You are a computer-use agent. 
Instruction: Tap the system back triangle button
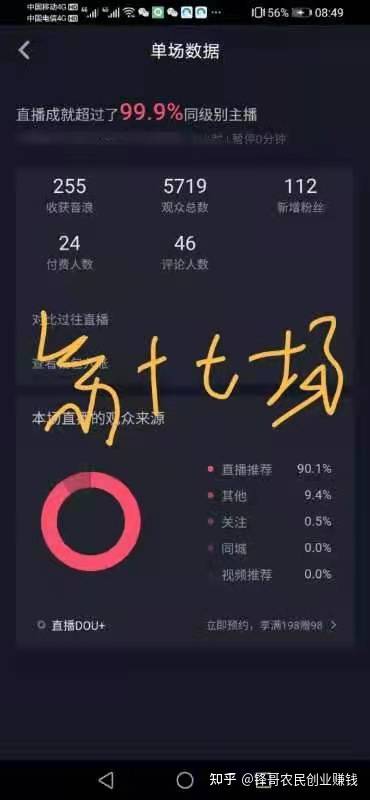pyautogui.click(x=106, y=779)
